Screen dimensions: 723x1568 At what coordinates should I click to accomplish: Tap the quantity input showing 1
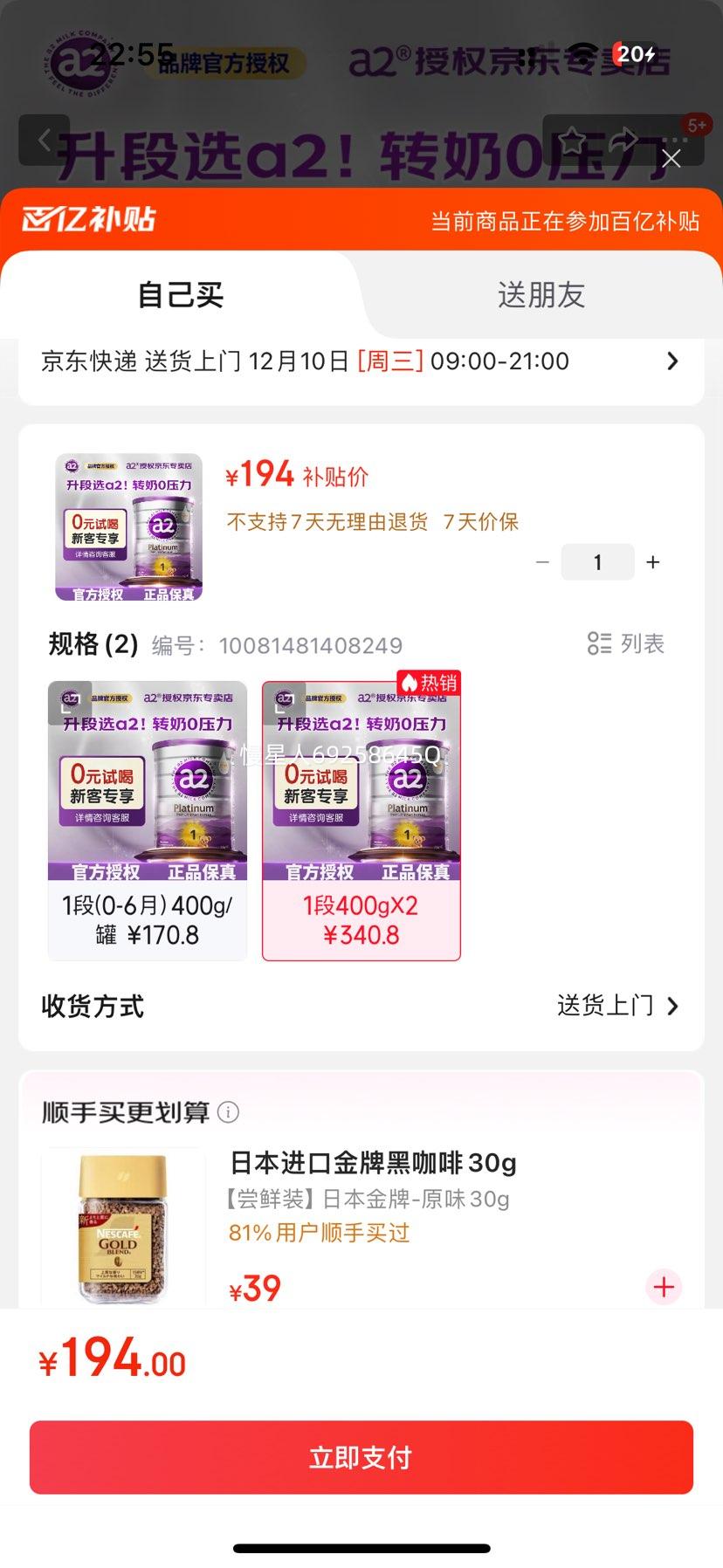(x=597, y=562)
